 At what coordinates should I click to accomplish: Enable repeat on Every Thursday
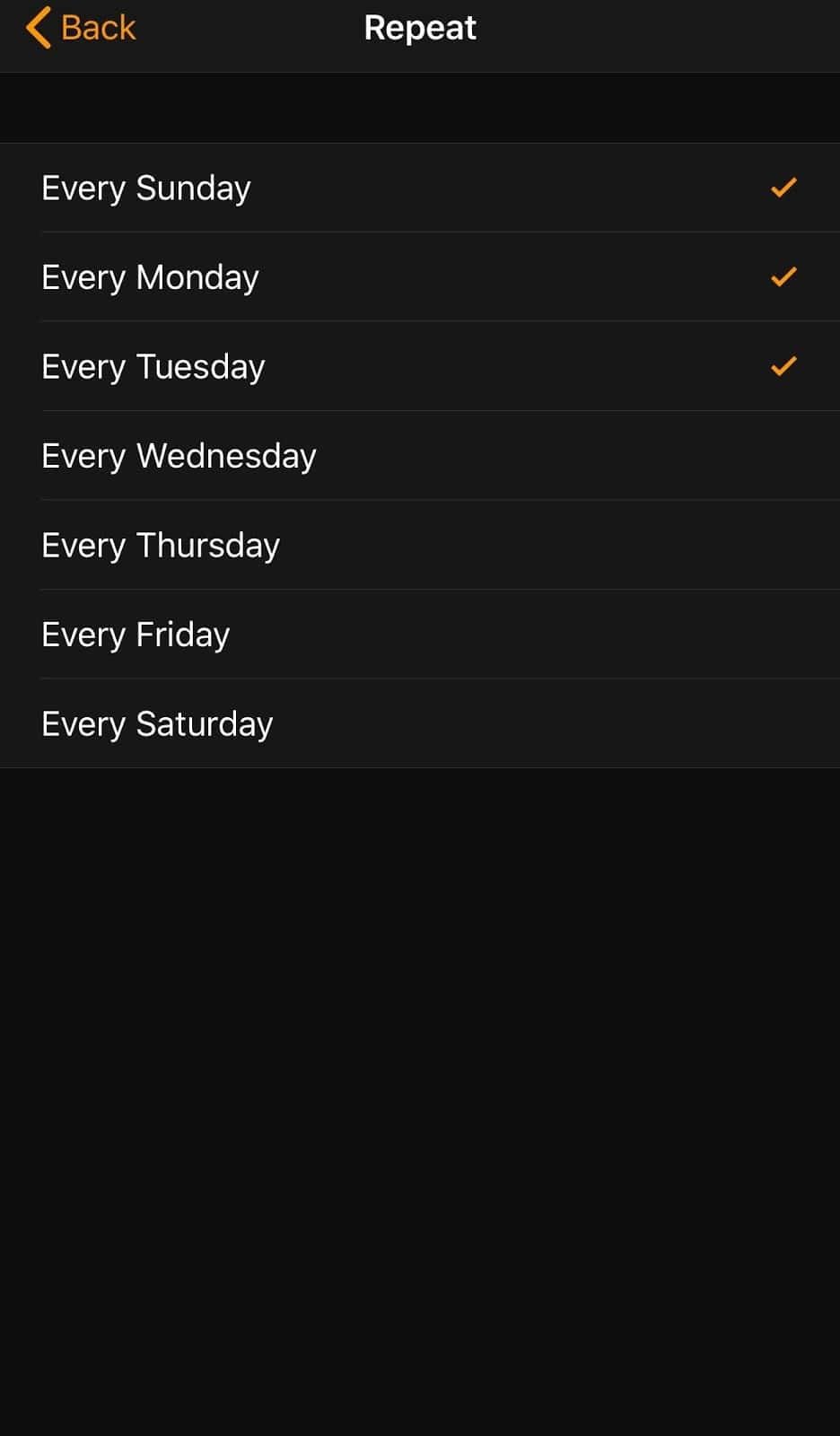click(x=420, y=545)
